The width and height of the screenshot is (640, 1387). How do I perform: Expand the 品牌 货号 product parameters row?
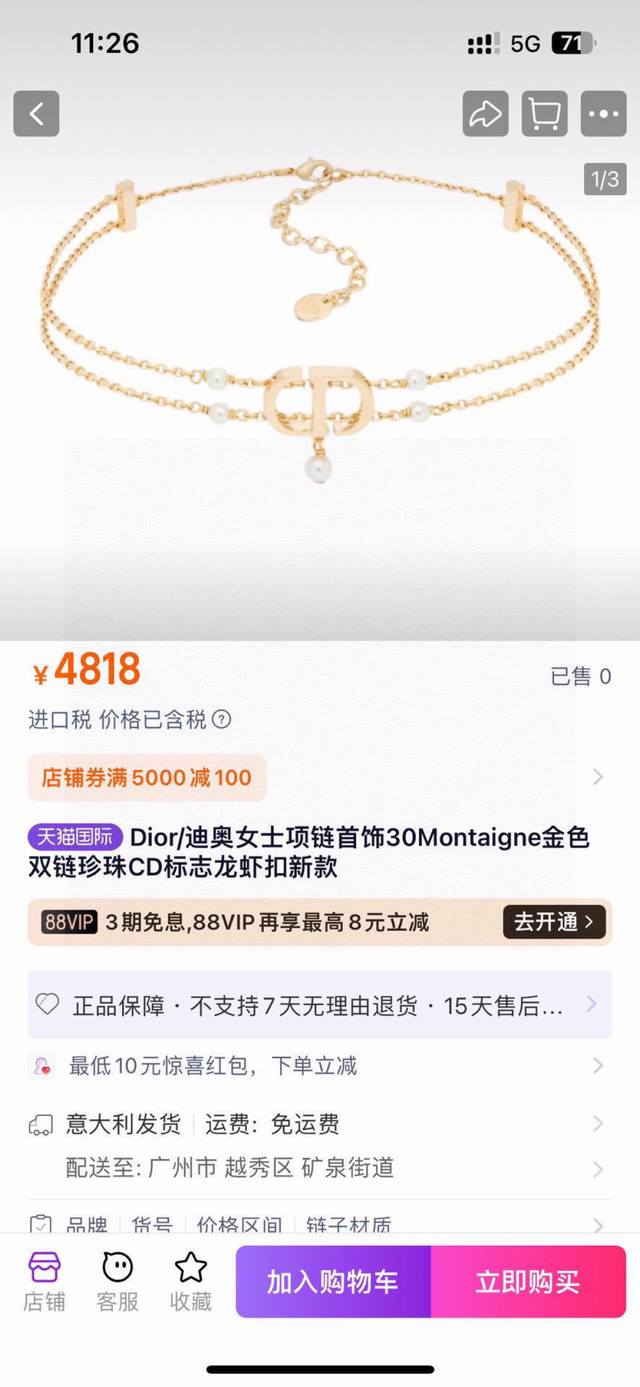coord(318,1224)
